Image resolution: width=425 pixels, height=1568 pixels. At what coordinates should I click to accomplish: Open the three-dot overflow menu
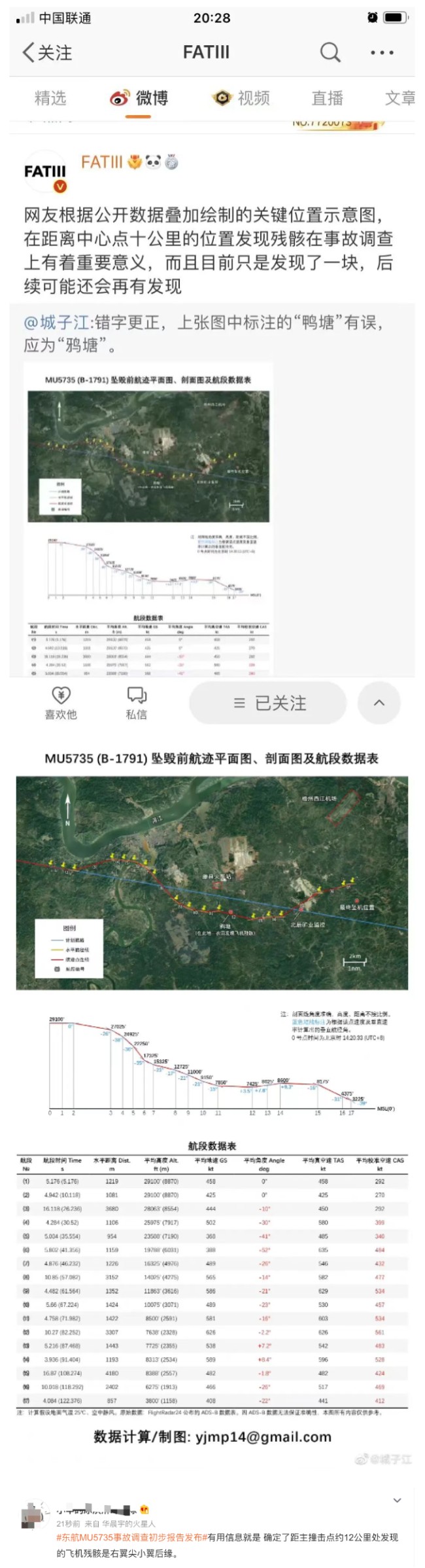[381, 53]
